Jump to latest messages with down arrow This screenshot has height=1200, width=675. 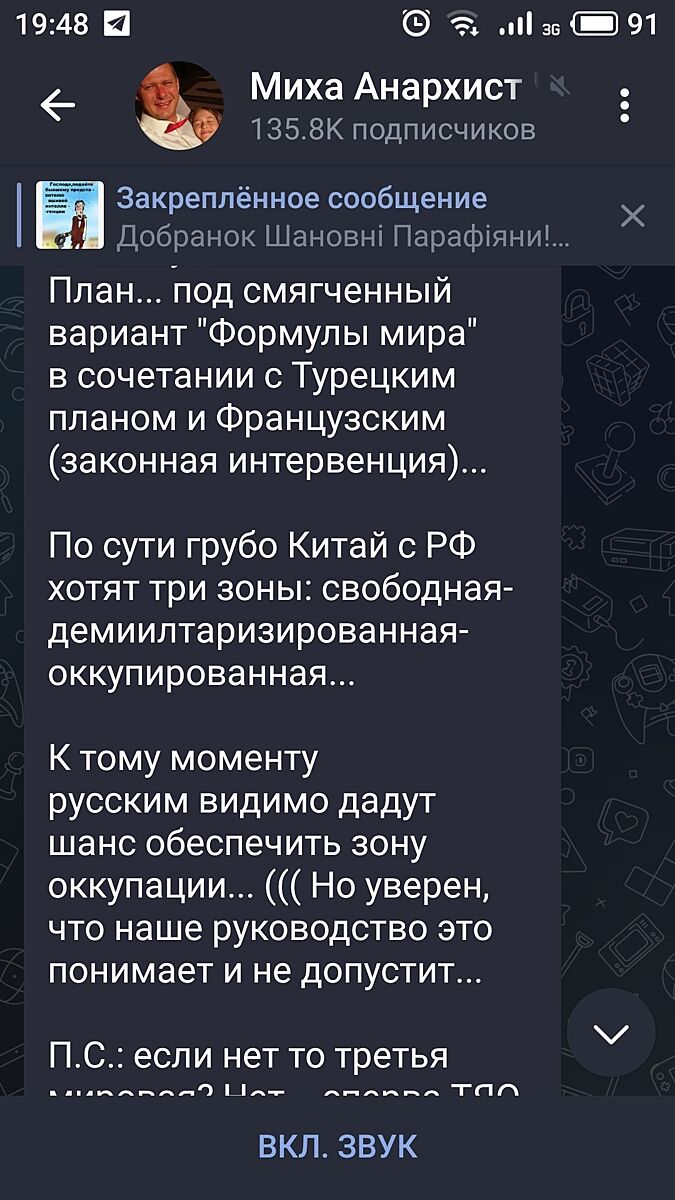click(x=611, y=1033)
